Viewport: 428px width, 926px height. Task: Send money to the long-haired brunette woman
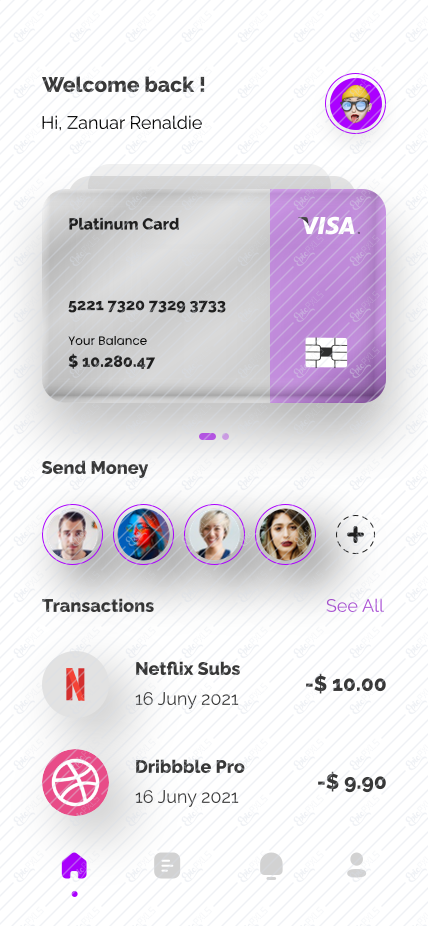pyautogui.click(x=285, y=534)
